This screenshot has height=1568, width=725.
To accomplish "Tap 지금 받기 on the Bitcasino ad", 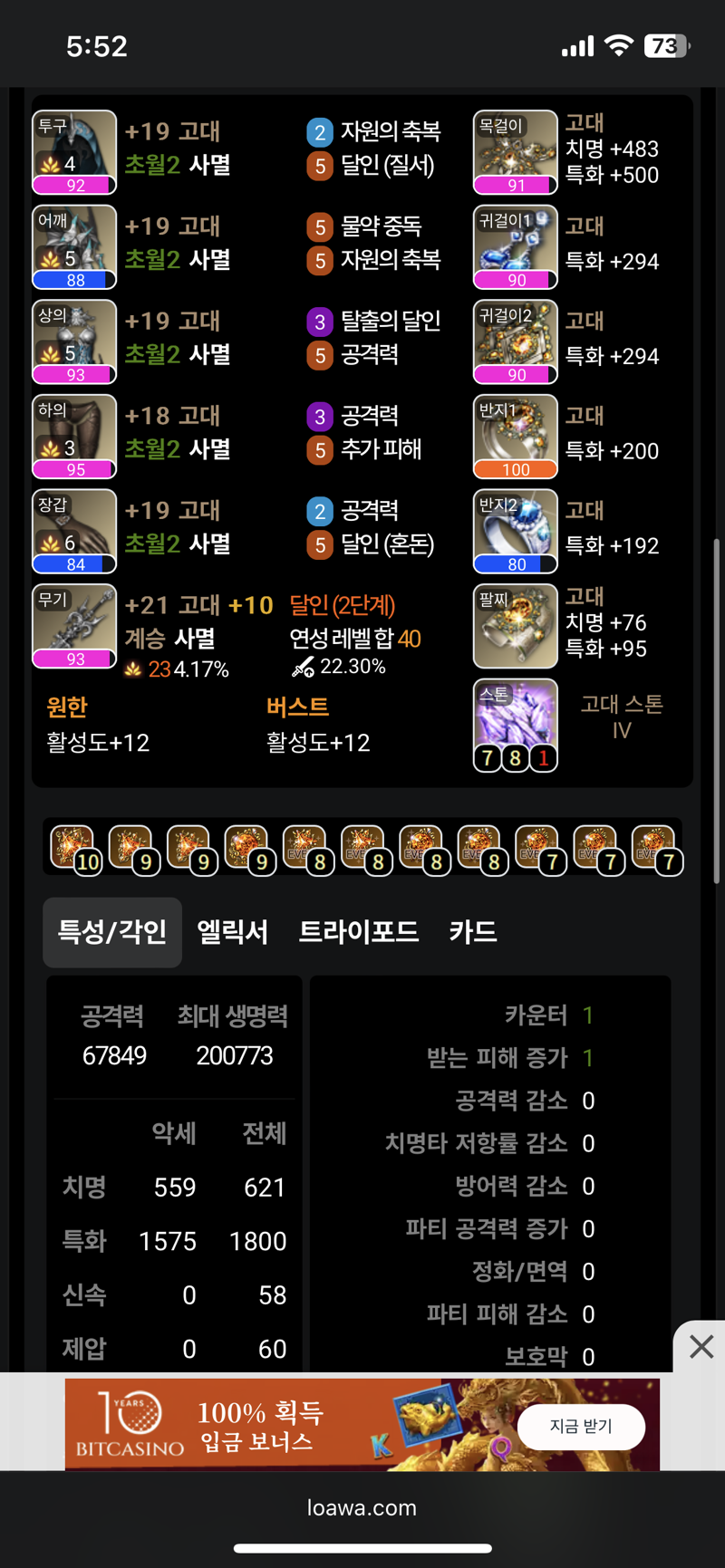I will 581,1427.
